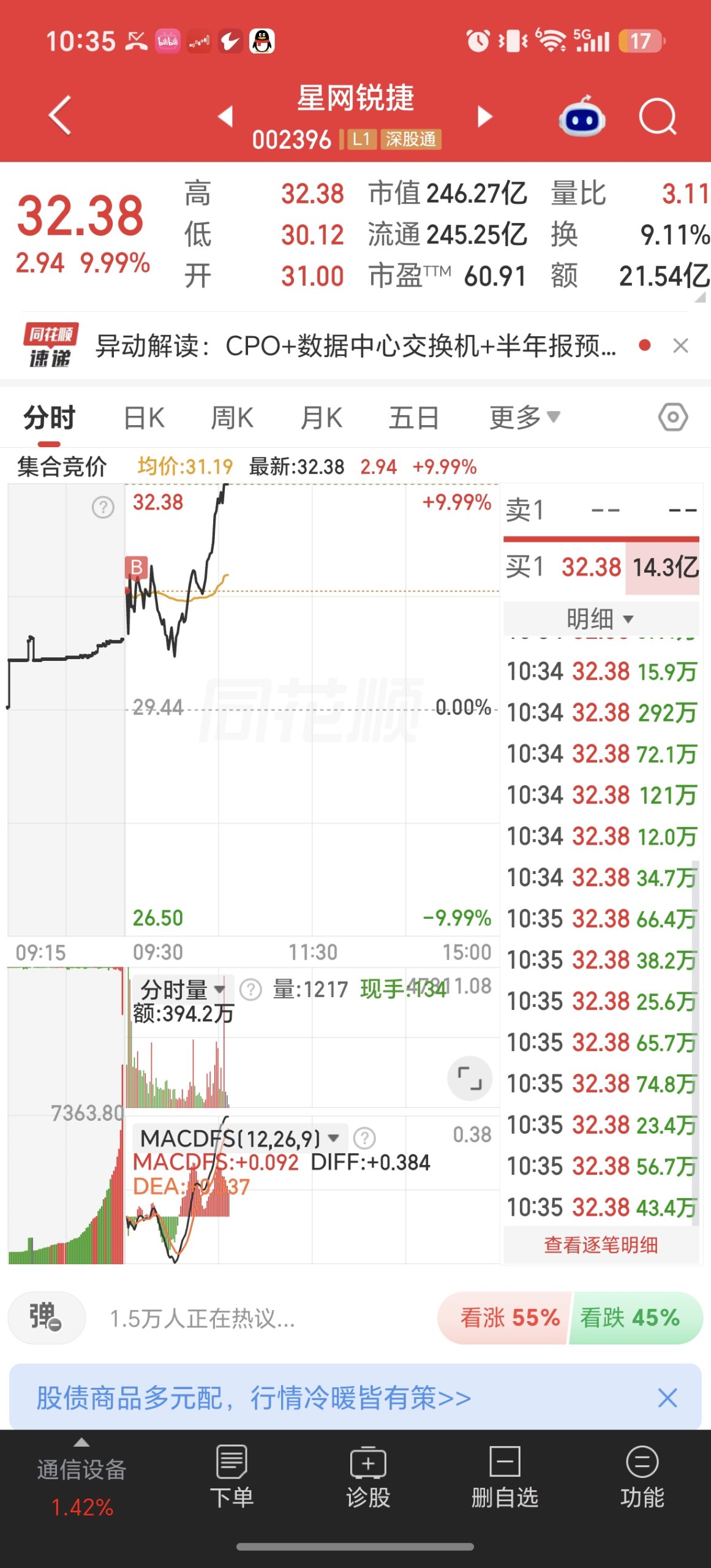711x1568 pixels.
Task: Open the AI robot assistant
Action: pyautogui.click(x=582, y=116)
